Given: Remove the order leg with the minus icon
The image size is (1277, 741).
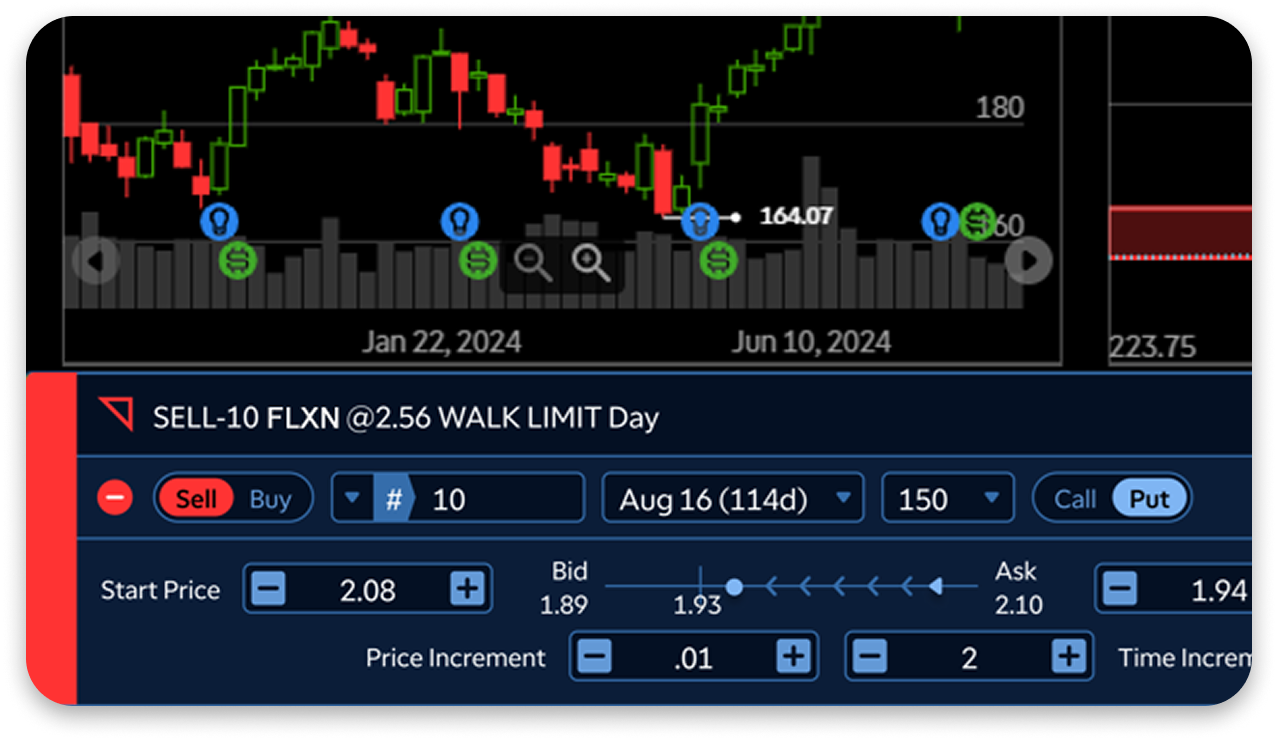Looking at the screenshot, I should [x=115, y=497].
